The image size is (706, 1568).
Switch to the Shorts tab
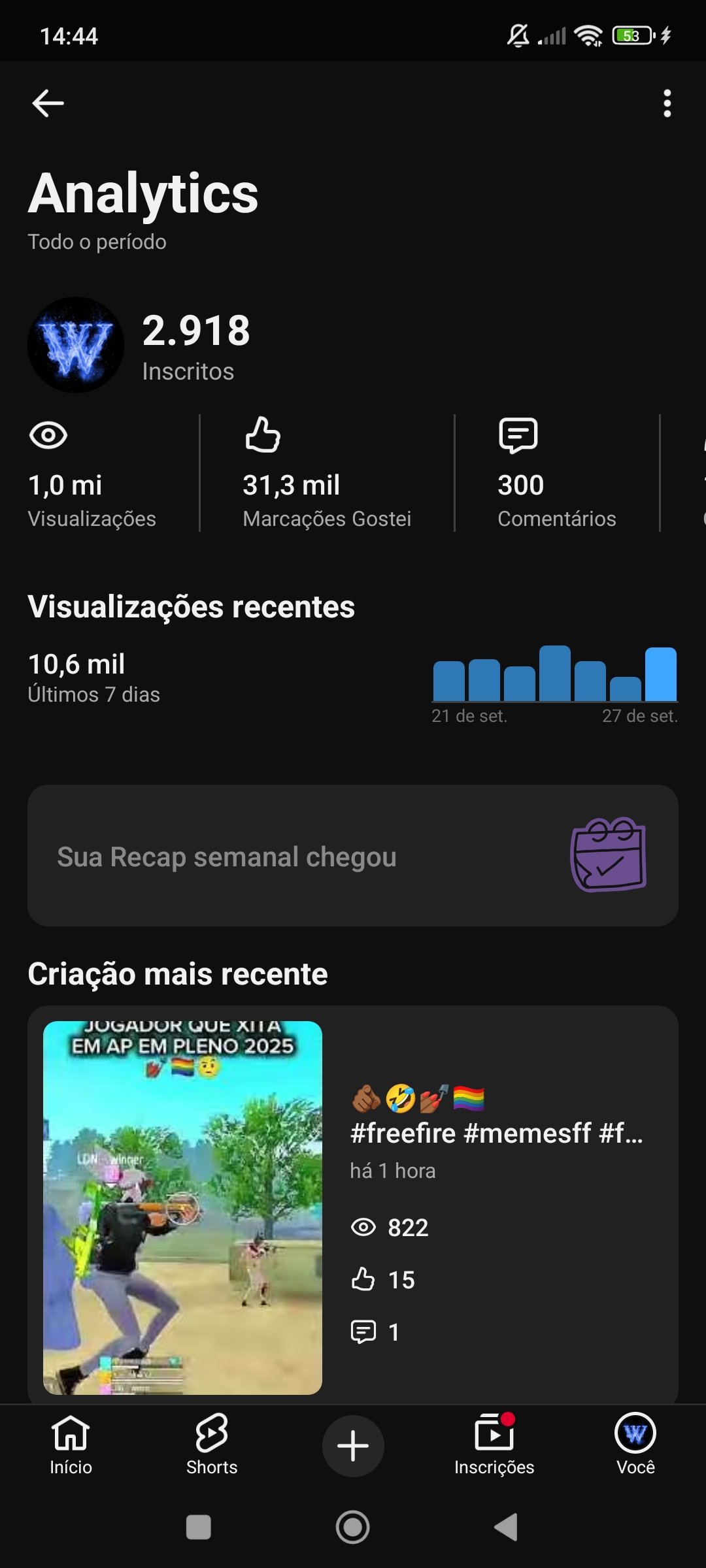pyautogui.click(x=212, y=1445)
